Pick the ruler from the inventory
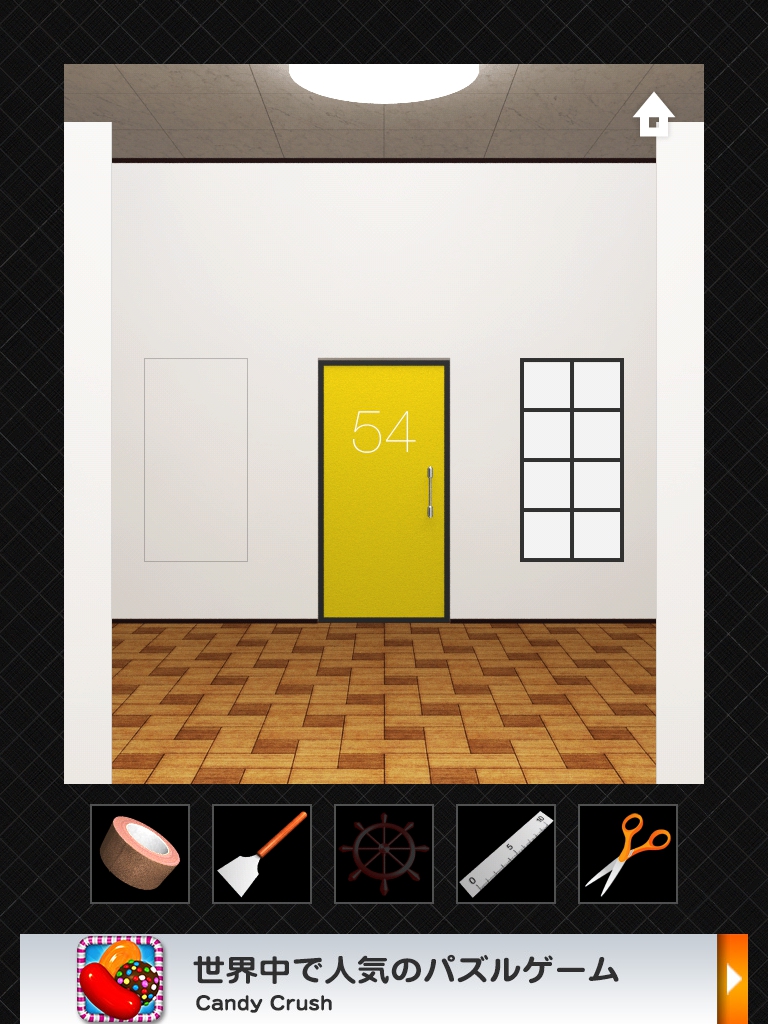 (506, 854)
